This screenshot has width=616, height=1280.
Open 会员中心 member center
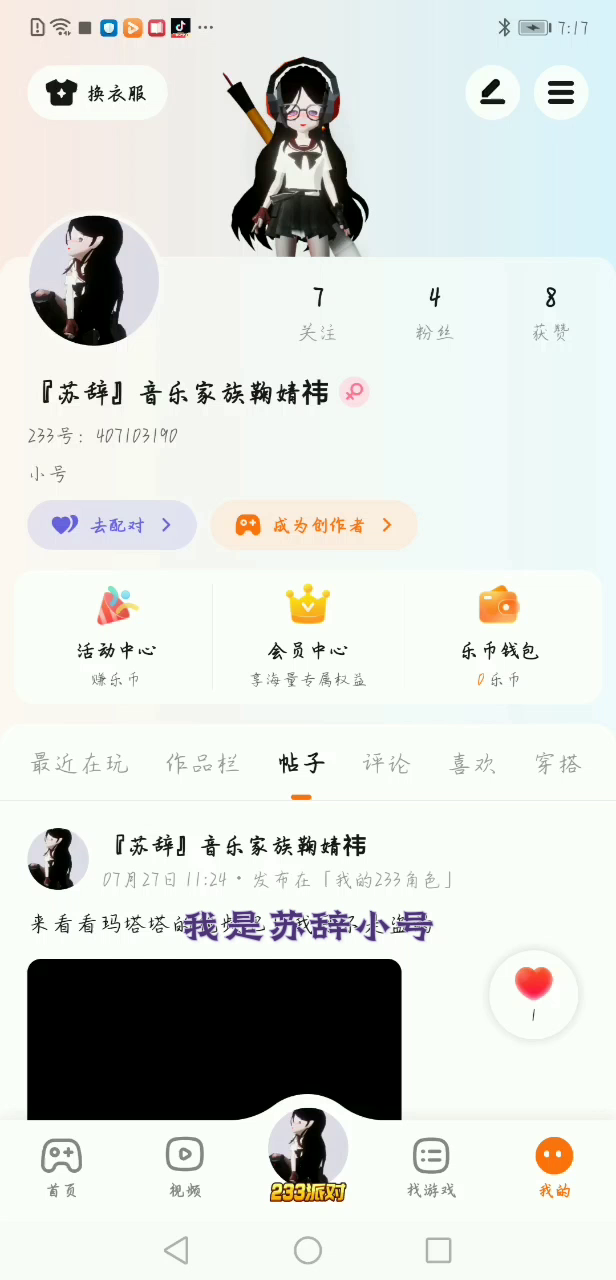(x=308, y=637)
